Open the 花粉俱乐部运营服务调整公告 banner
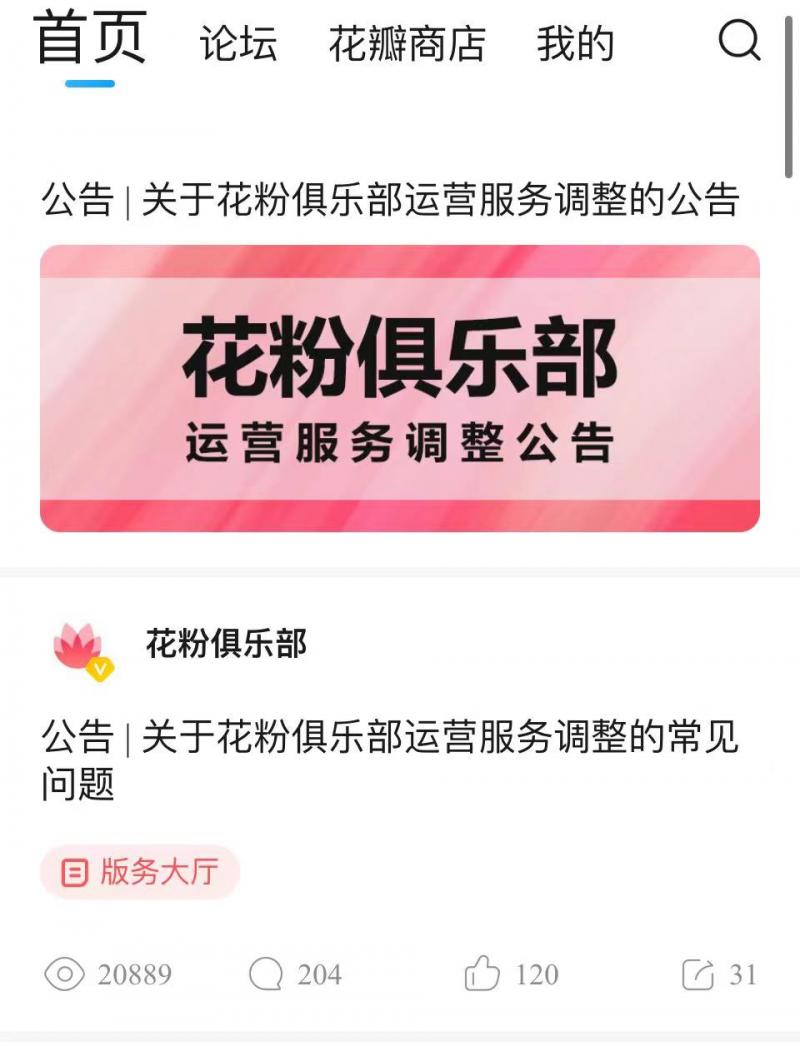 (400, 388)
